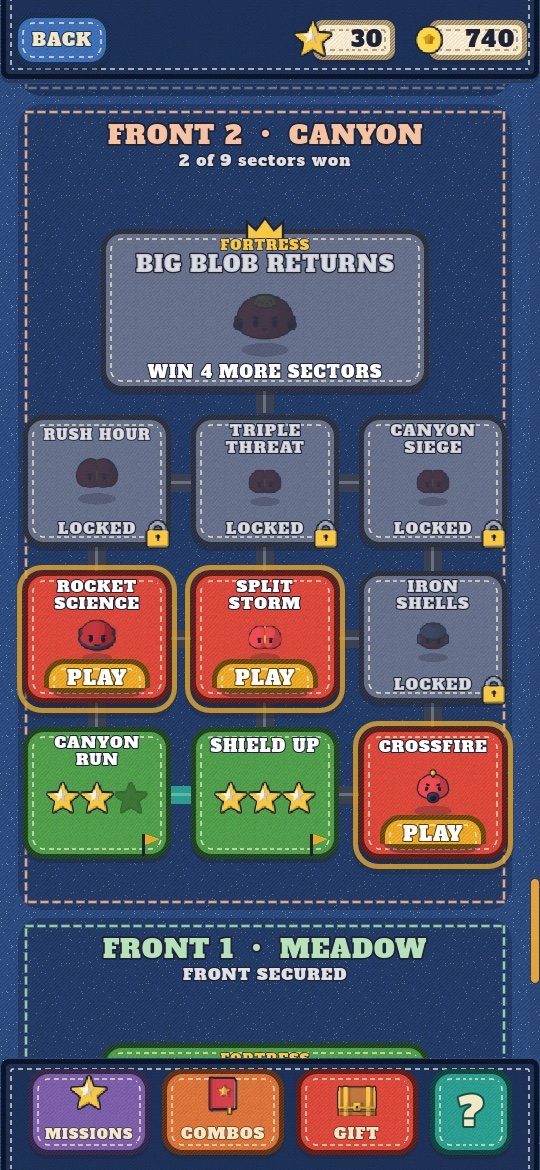Select the Big Blob Returns fortress
Image resolution: width=540 pixels, height=1170 pixels.
(x=265, y=310)
